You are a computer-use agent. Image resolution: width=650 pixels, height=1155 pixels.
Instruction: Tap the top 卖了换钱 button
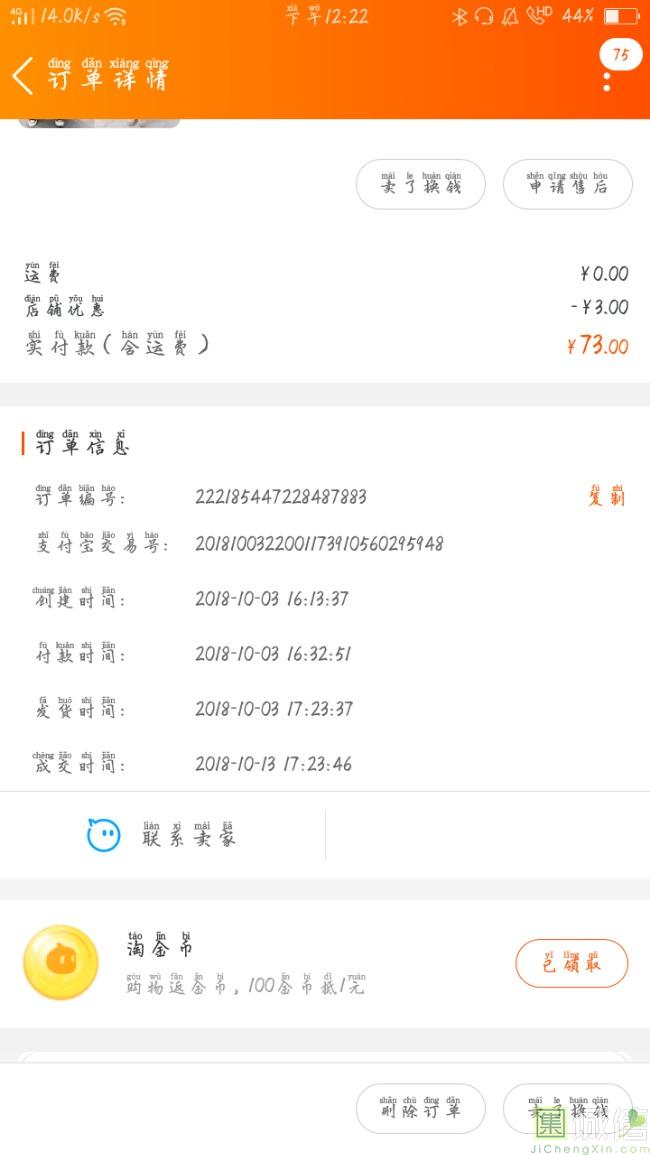(421, 184)
